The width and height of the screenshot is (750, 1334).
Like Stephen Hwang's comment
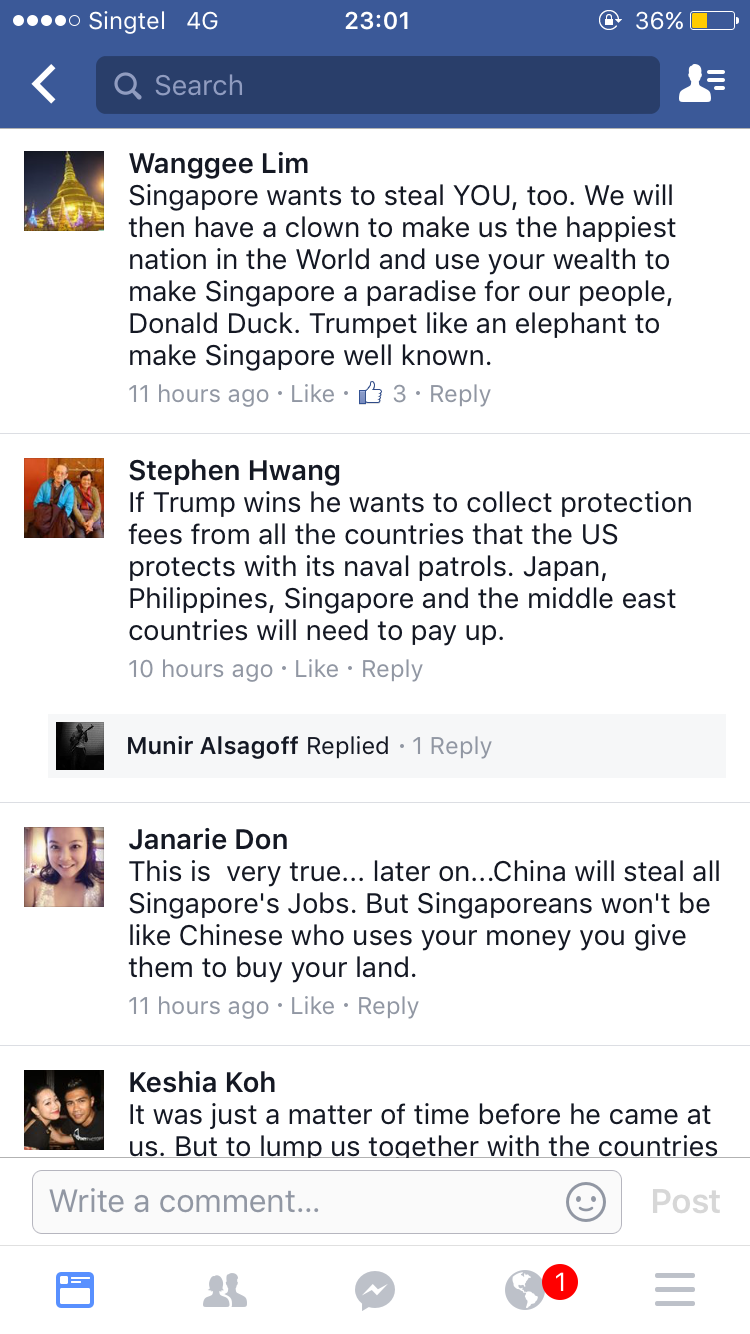tap(316, 669)
